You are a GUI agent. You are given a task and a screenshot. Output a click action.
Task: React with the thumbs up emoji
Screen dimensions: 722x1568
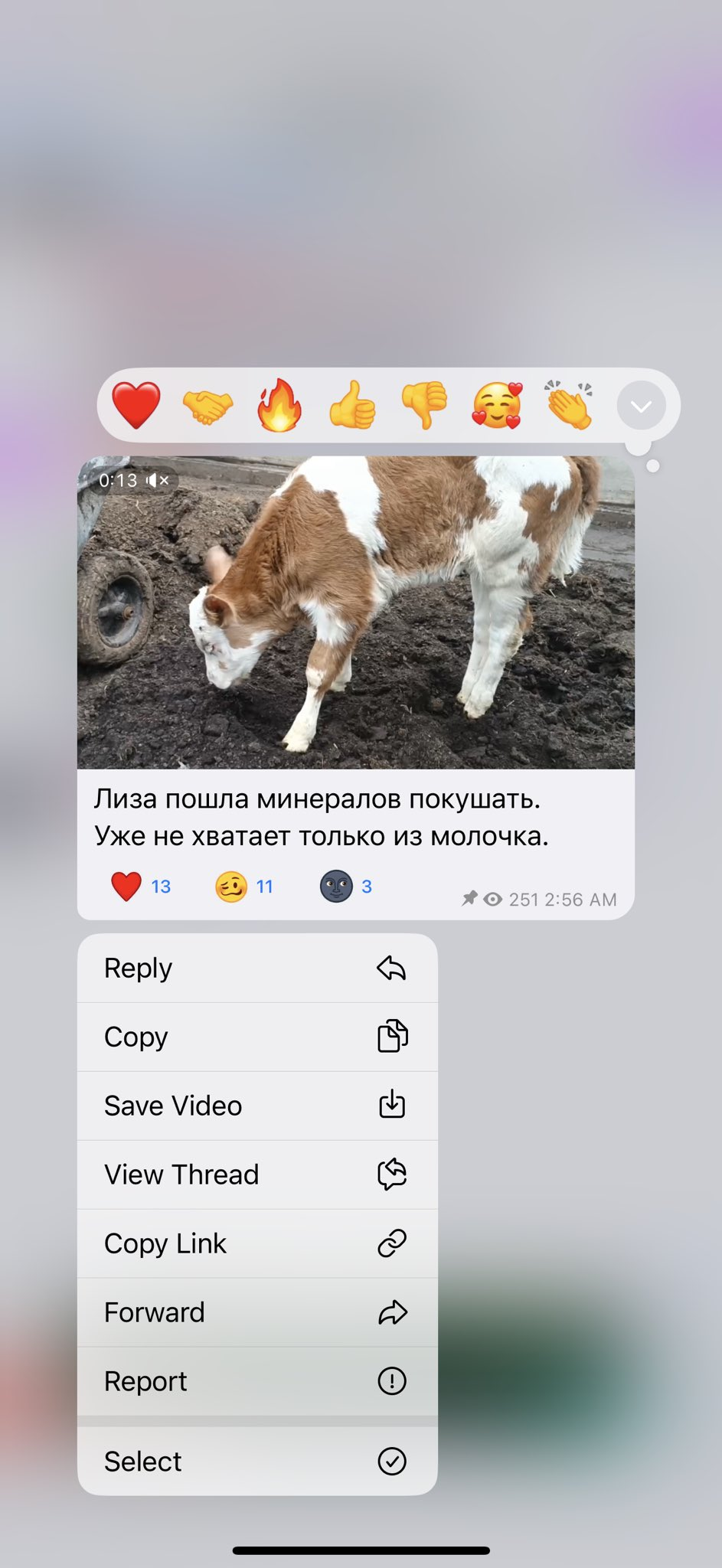[352, 405]
